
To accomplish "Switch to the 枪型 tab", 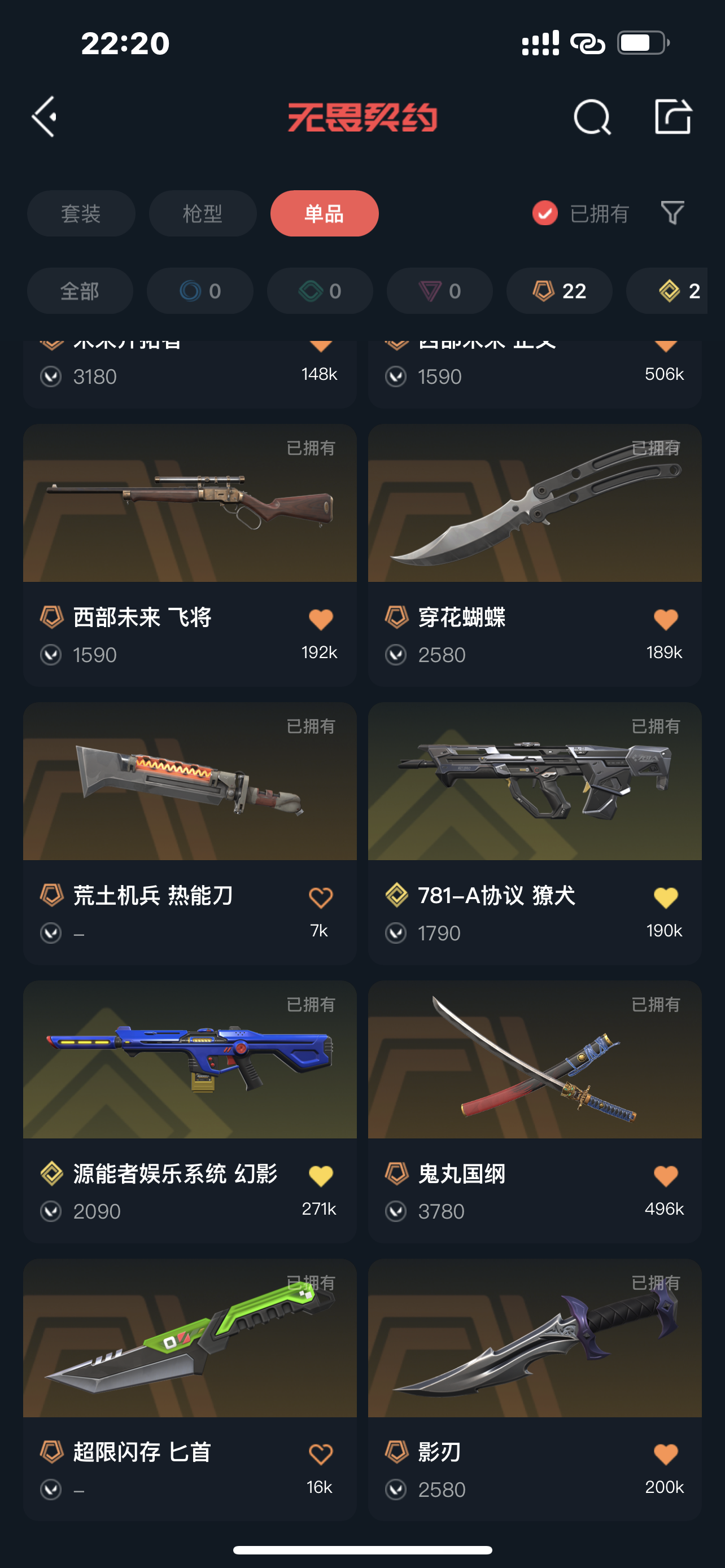I will (x=203, y=214).
